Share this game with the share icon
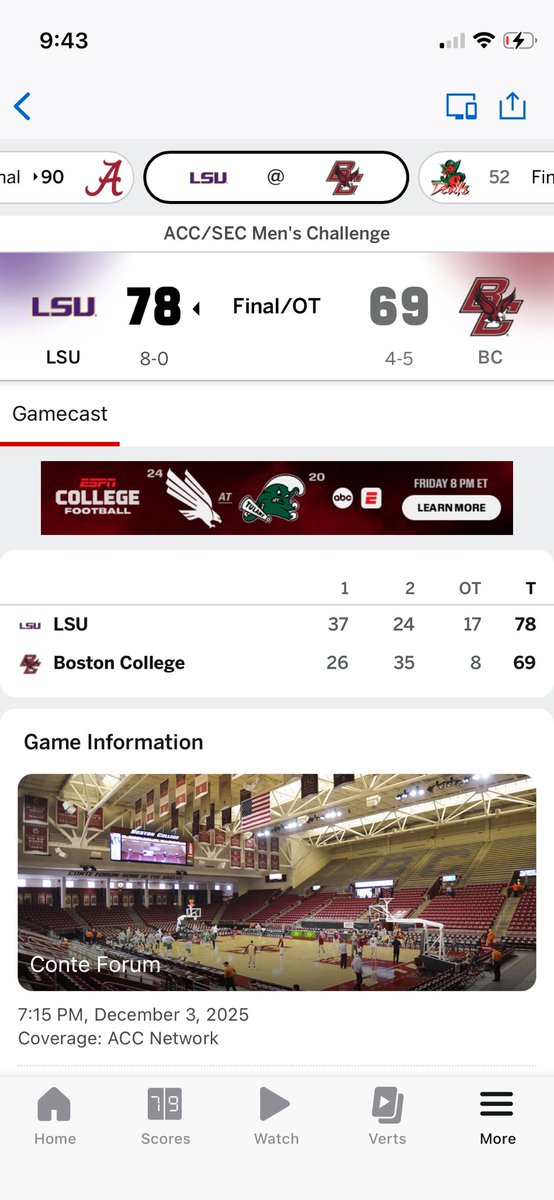The height and width of the screenshot is (1200, 554). coord(512,105)
